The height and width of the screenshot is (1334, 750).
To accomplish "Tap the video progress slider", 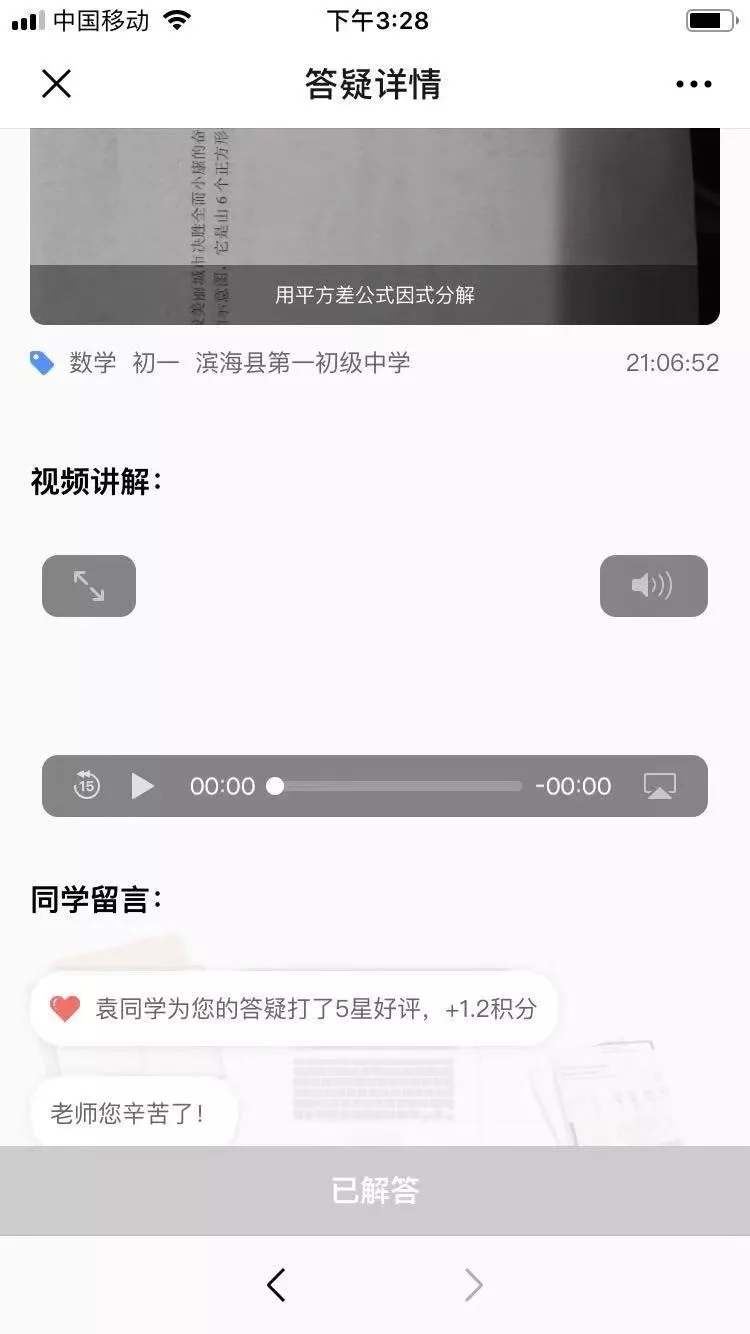I will point(398,786).
